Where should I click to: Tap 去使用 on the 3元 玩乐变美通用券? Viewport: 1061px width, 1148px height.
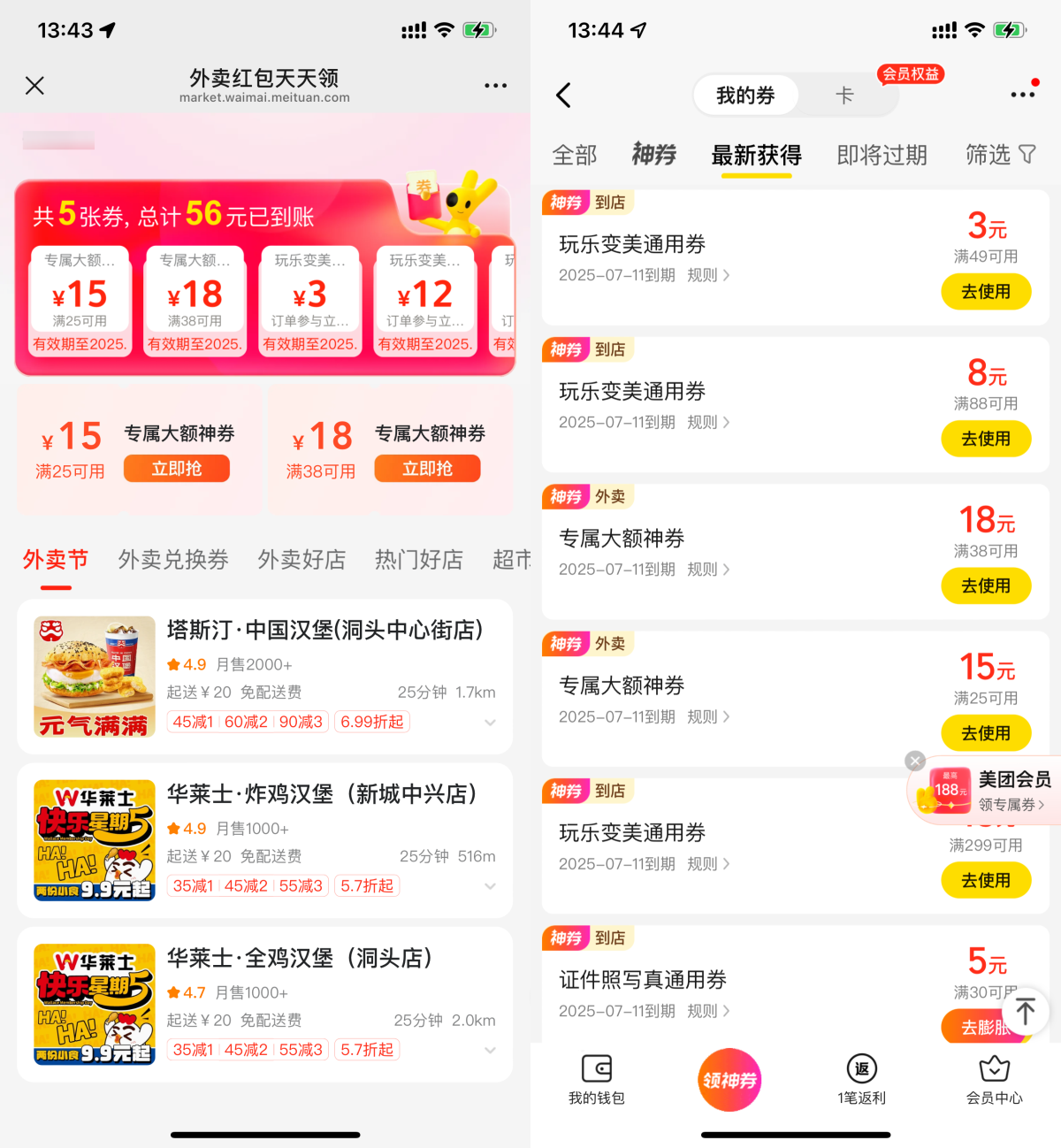click(x=986, y=292)
